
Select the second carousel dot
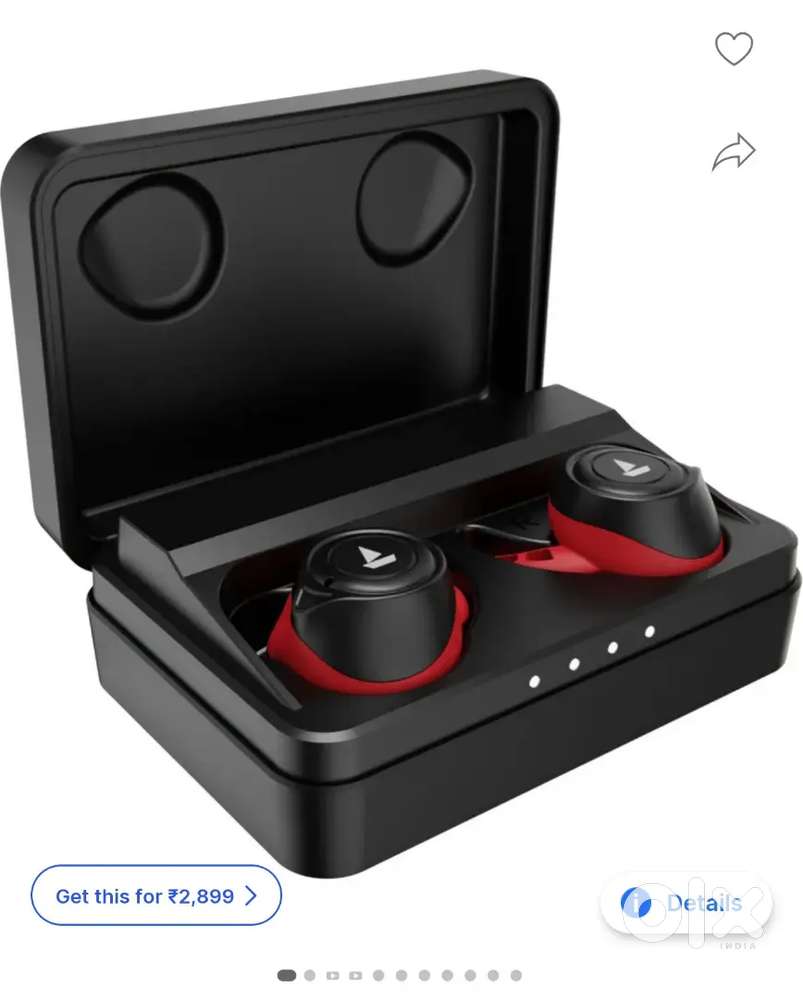pos(310,974)
